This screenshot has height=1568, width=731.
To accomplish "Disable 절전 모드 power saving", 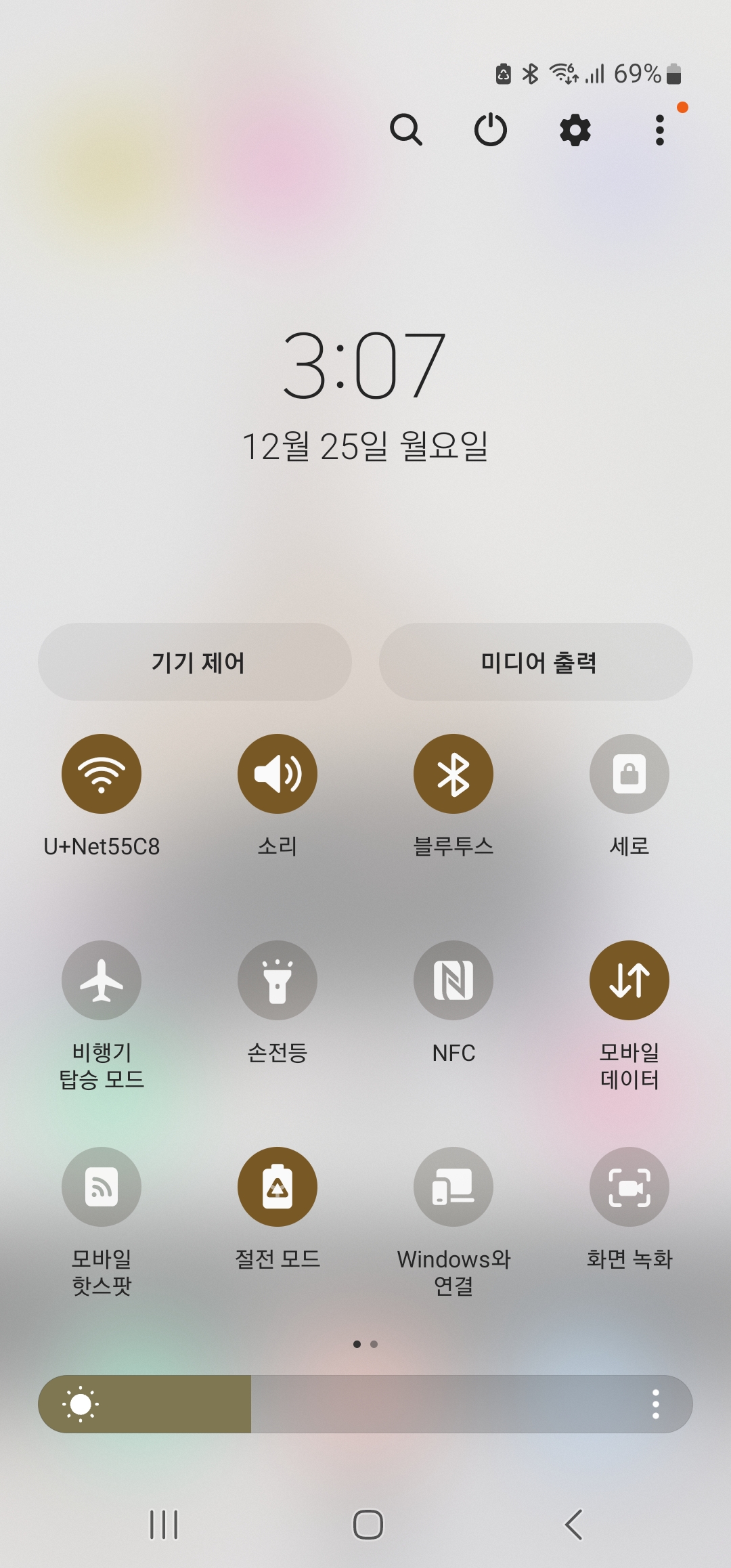I will coord(278,1187).
